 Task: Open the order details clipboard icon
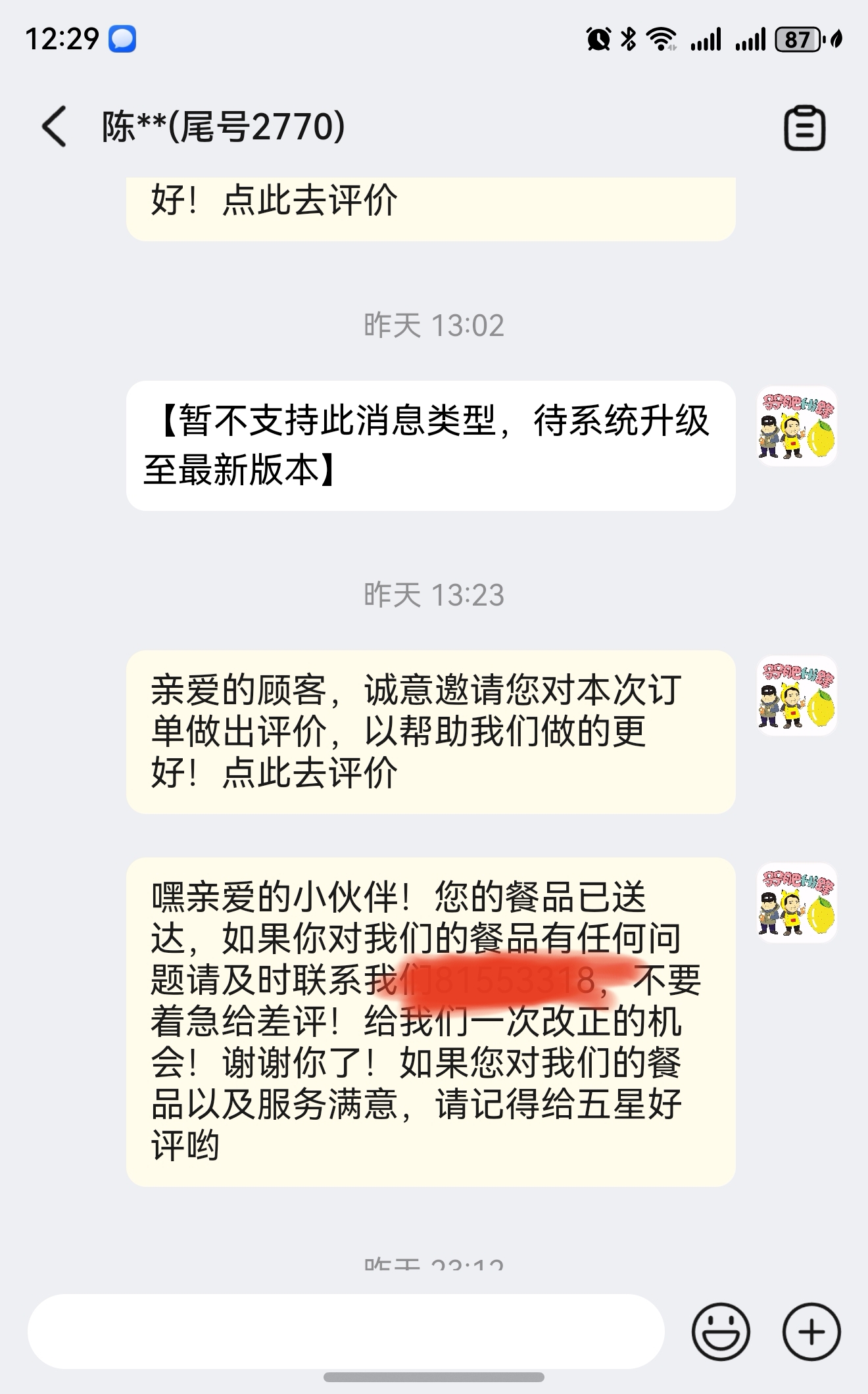point(804,128)
